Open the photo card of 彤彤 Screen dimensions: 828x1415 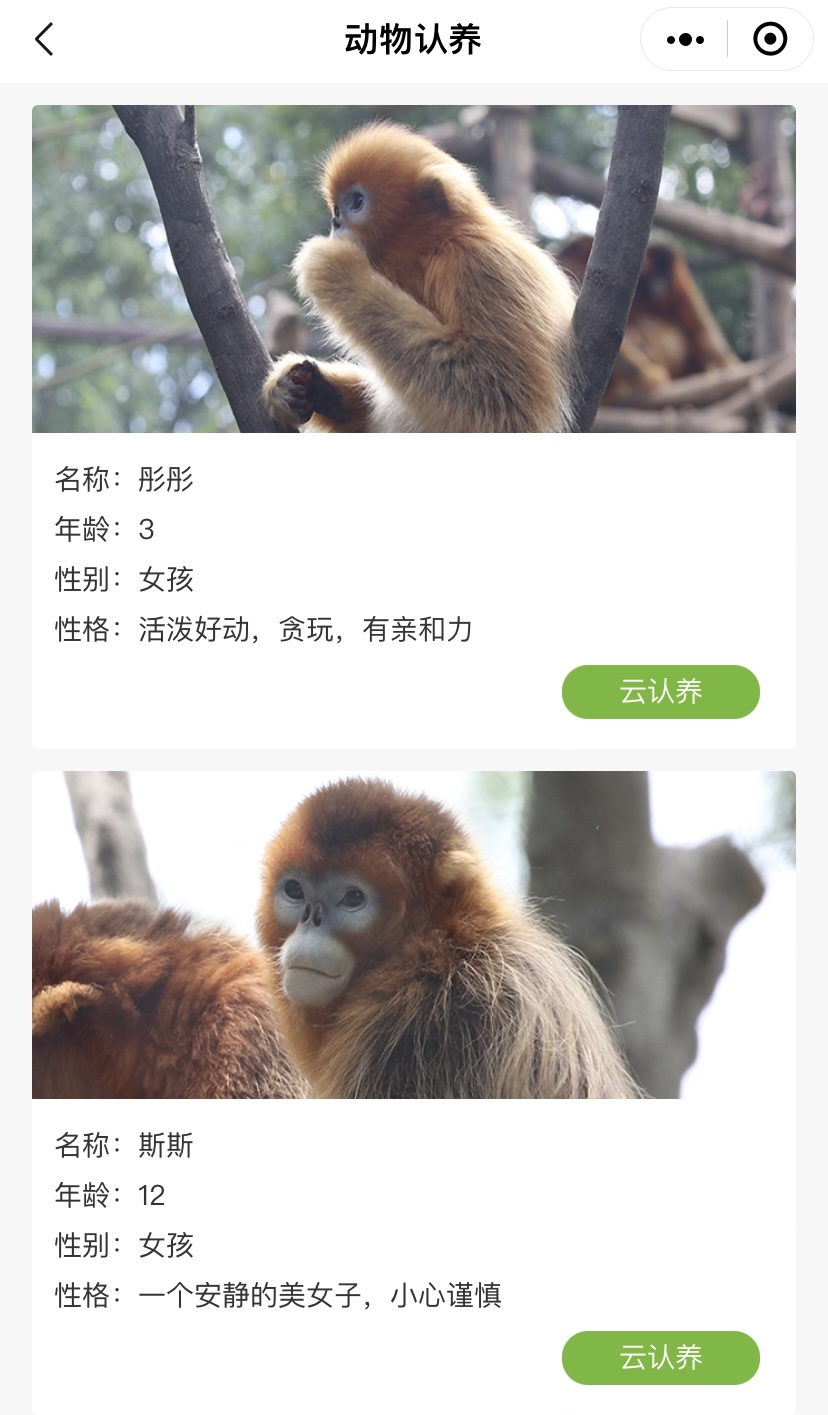[414, 269]
